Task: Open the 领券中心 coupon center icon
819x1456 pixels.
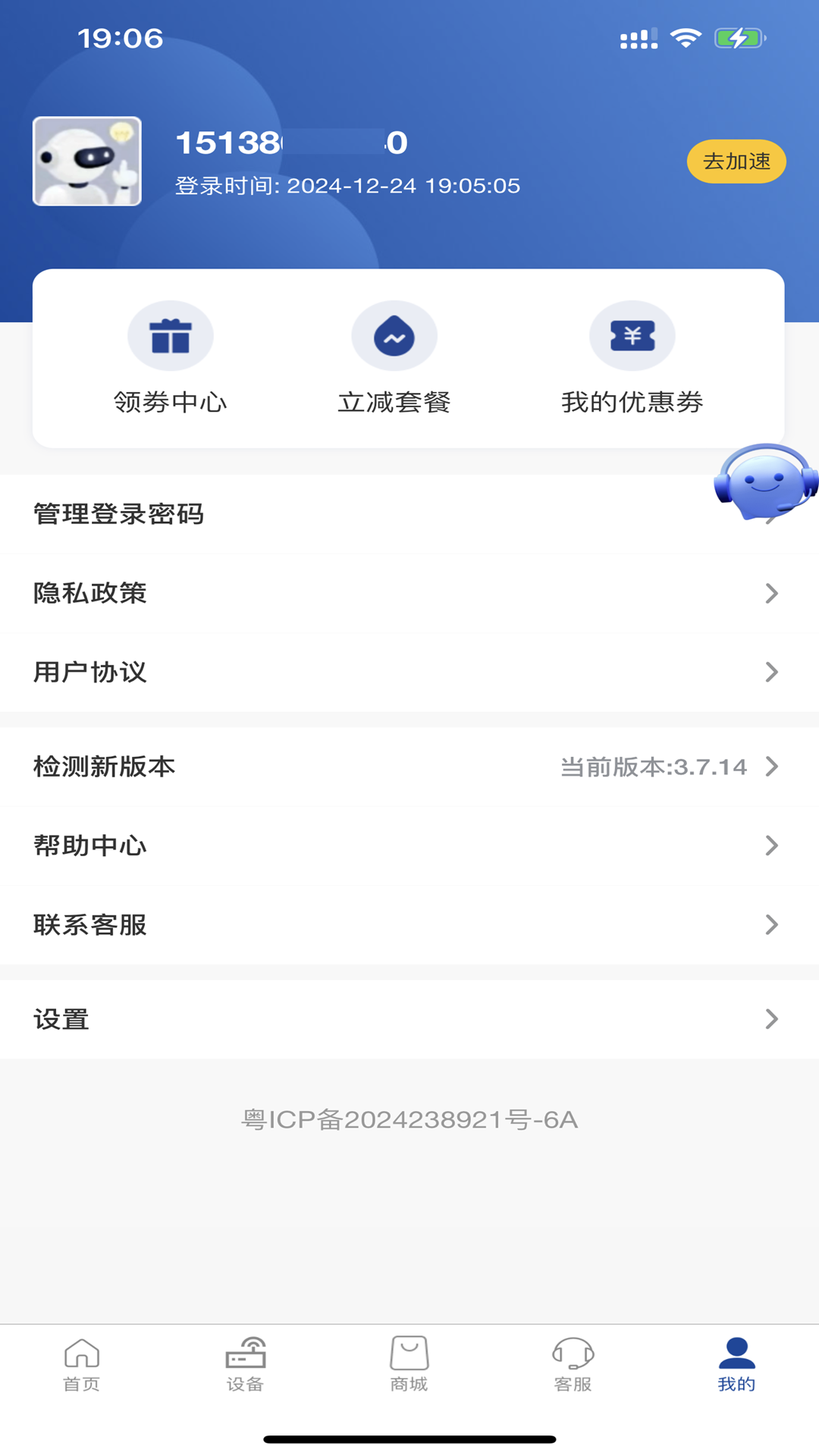Action: click(x=171, y=334)
